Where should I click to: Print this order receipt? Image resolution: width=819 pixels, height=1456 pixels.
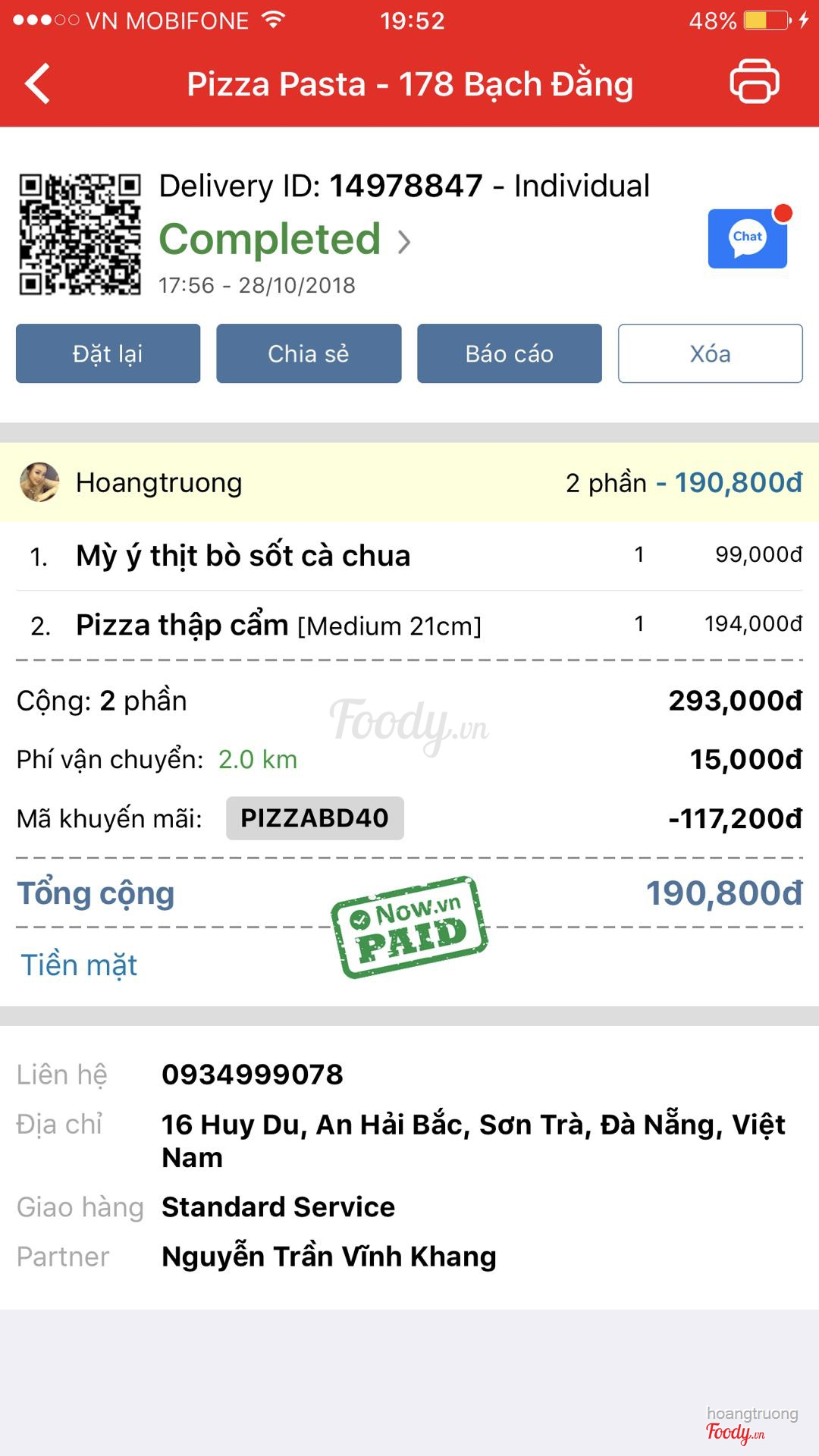pyautogui.click(x=754, y=81)
